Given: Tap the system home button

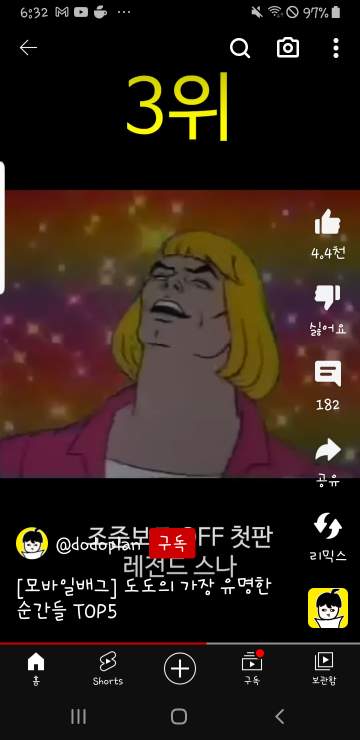Looking at the screenshot, I should coord(179,716).
